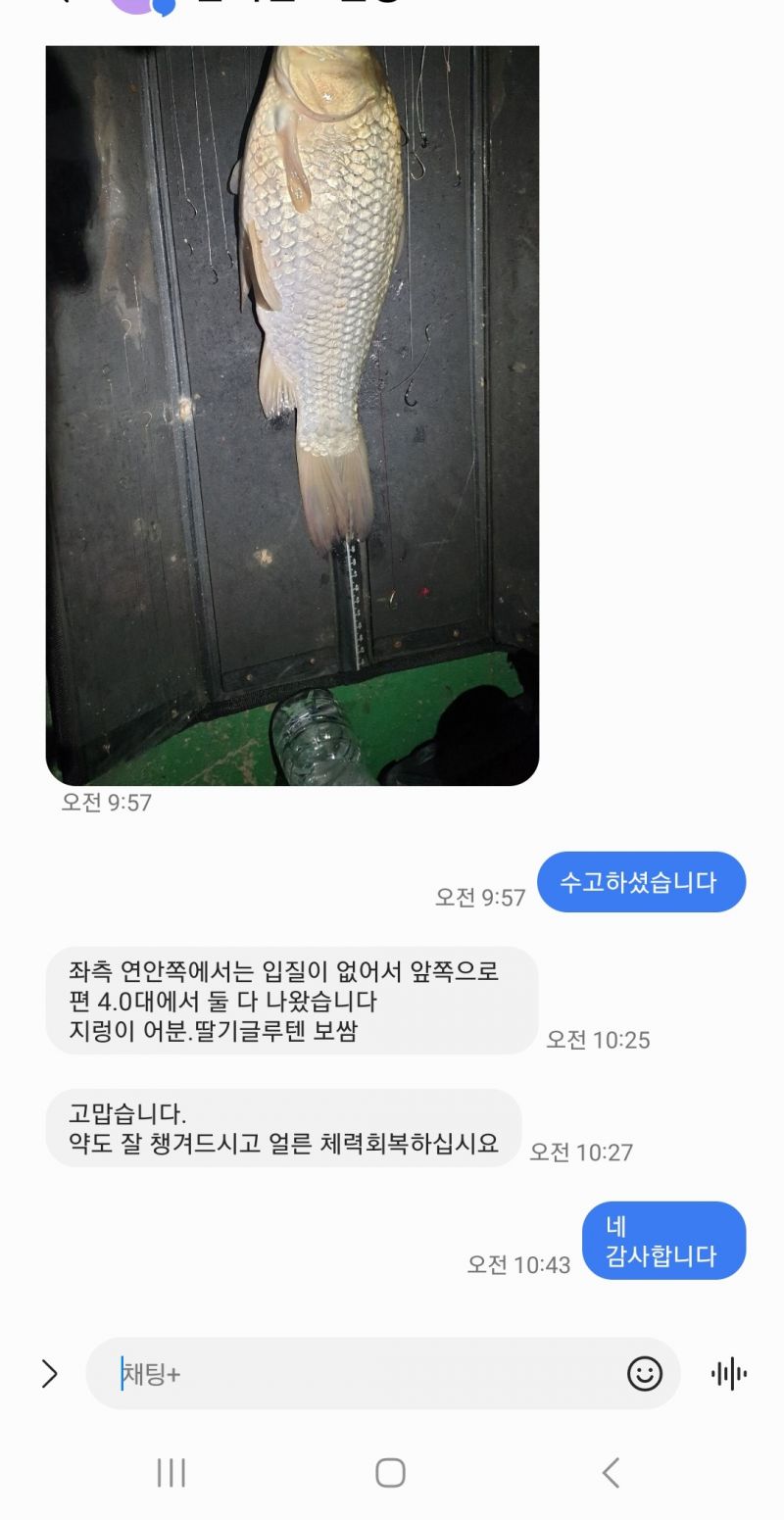Go back with the system back button
The height and width of the screenshot is (1520, 784).
611,1472
